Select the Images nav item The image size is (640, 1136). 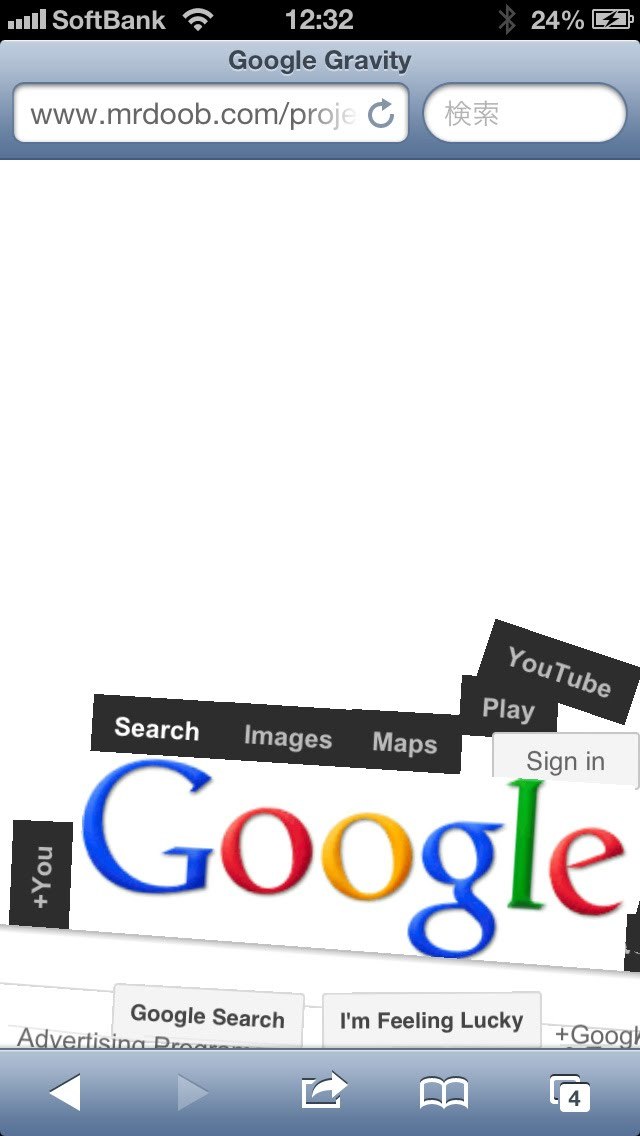[x=287, y=738]
